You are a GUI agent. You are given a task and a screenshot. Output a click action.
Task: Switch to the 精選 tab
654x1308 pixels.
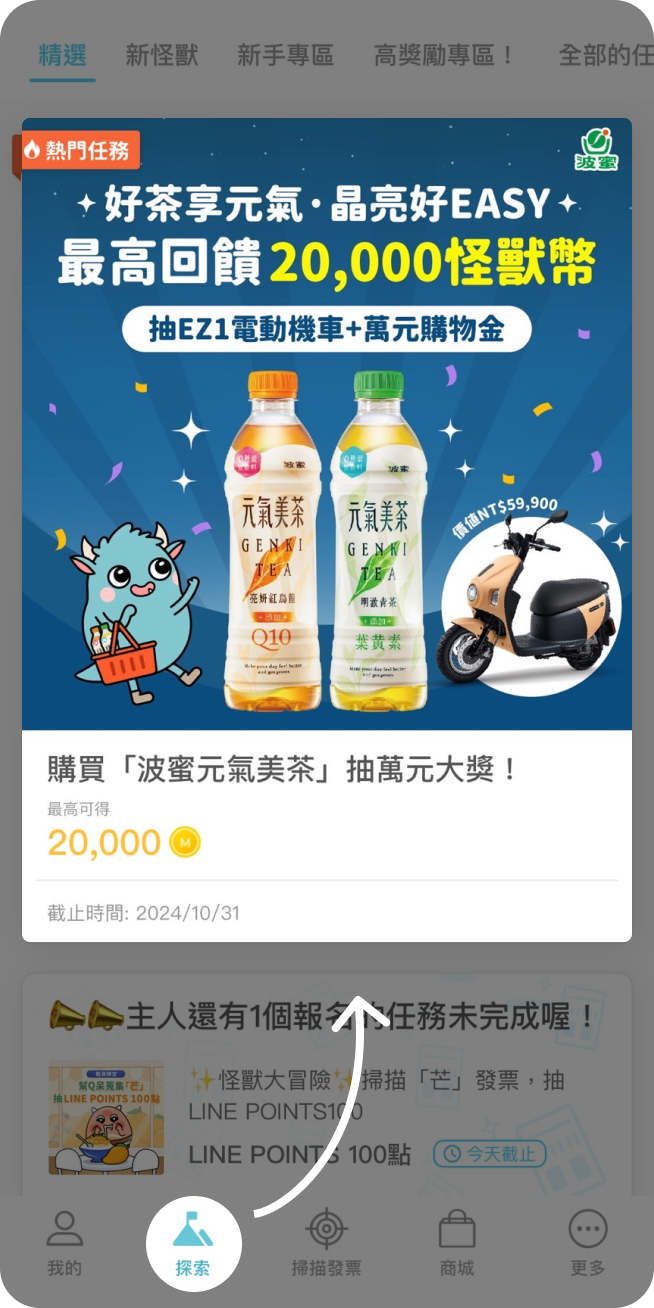click(62, 55)
